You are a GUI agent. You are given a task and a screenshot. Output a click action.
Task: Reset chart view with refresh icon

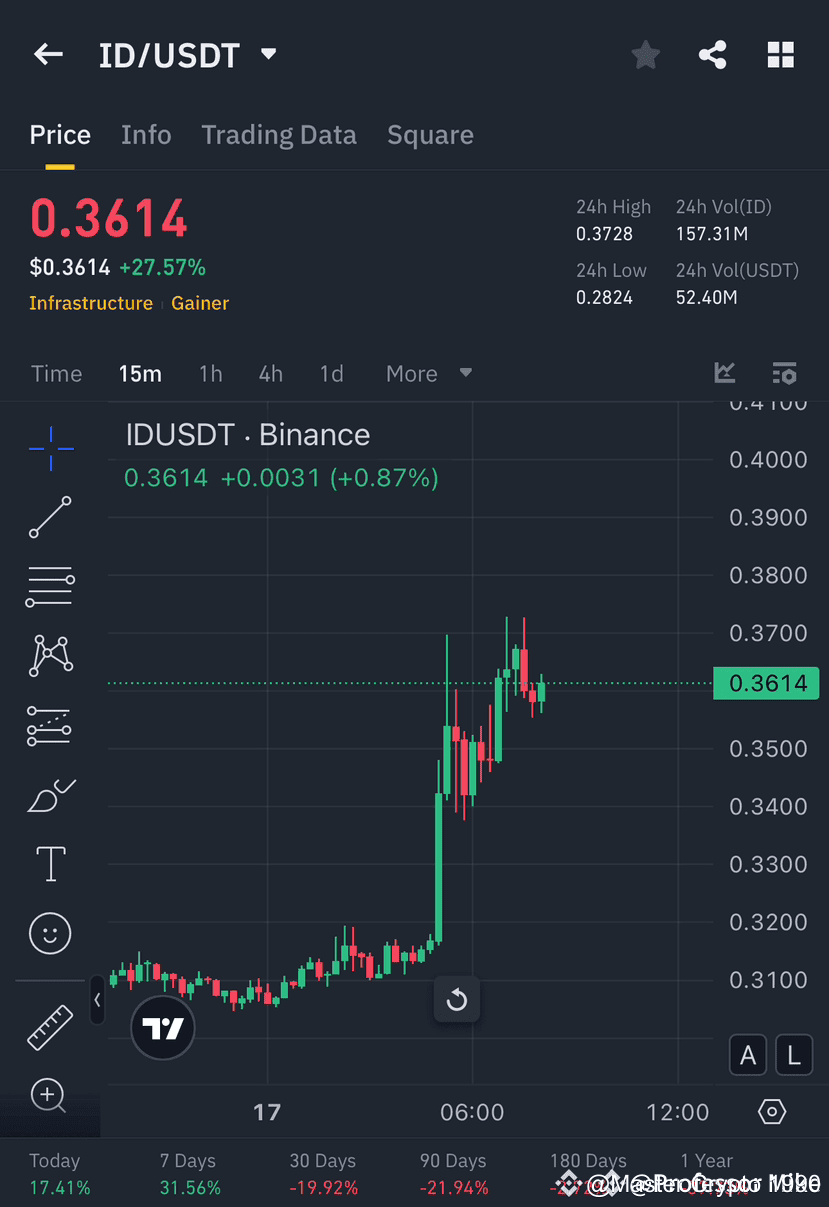457,1000
